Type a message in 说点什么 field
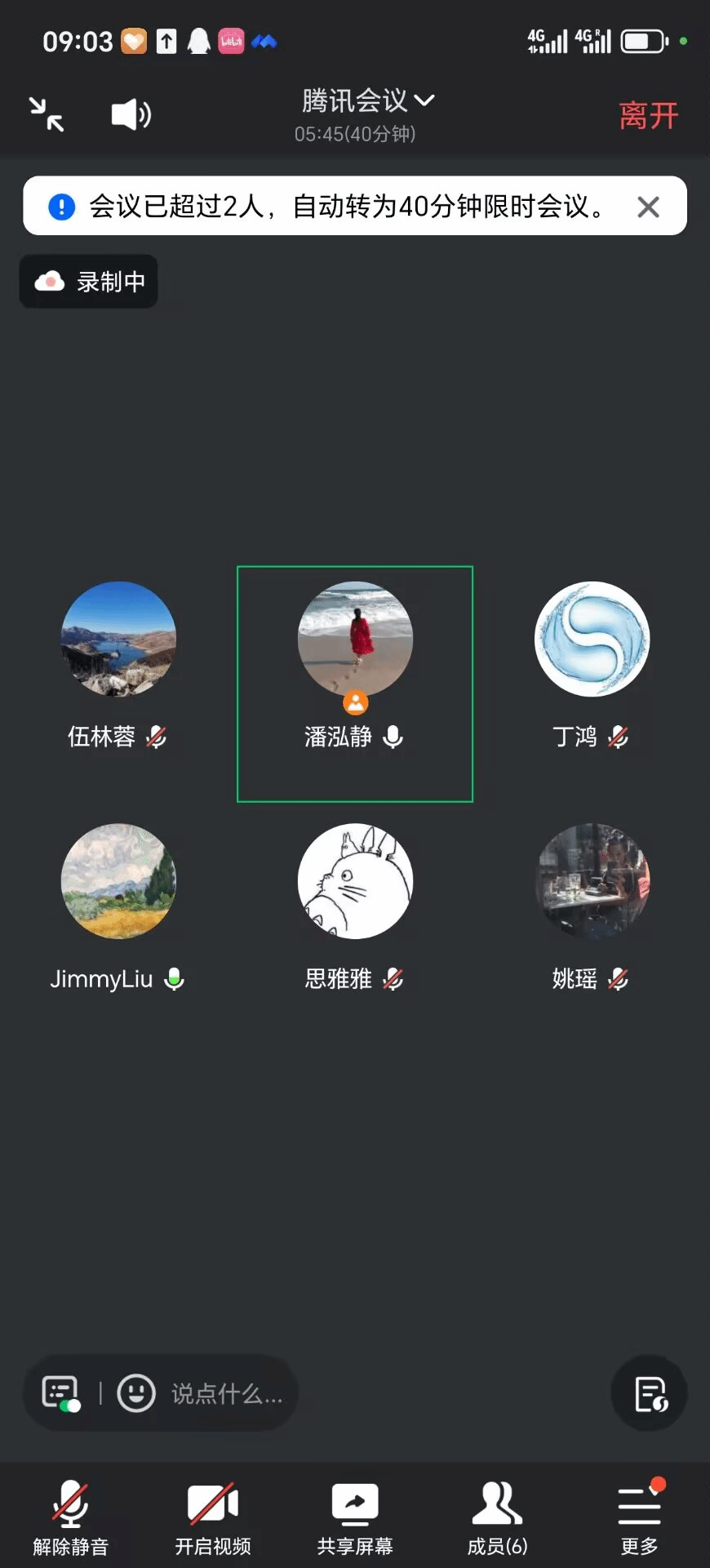Viewport: 710px width, 1568px height. pos(227,1394)
